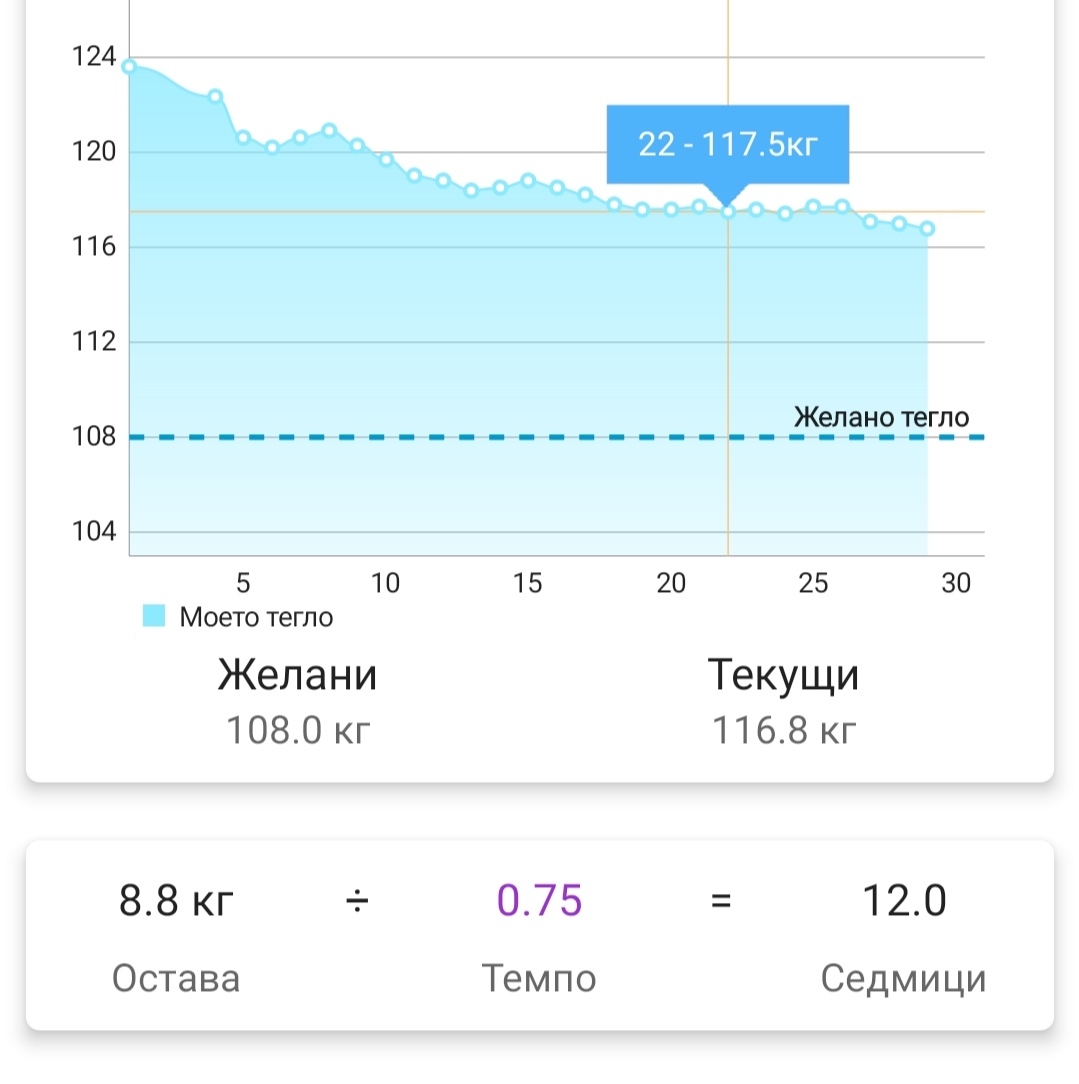The image size is (1079, 1084).
Task: Select the last data point on the weight chart
Action: tap(927, 229)
